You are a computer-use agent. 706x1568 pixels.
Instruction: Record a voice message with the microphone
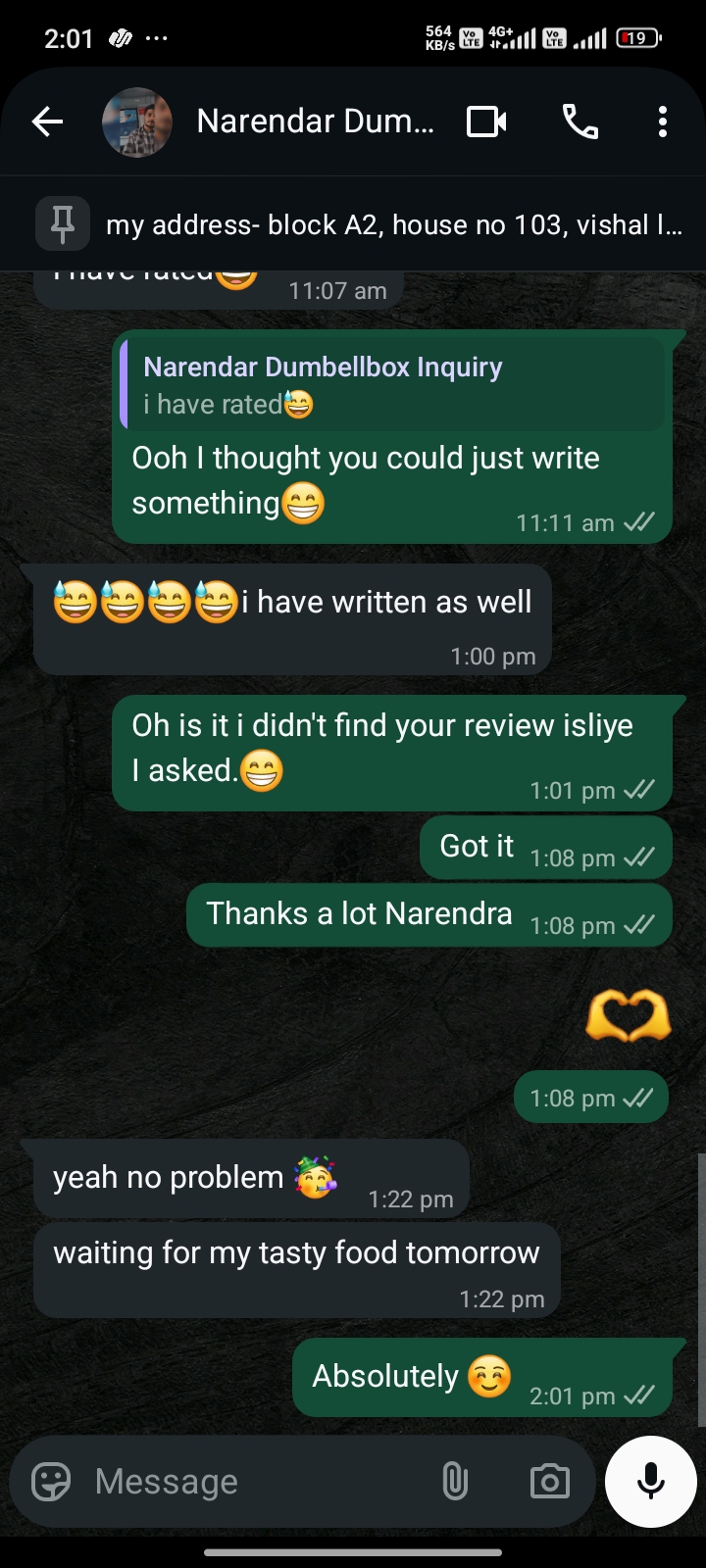pos(651,1481)
